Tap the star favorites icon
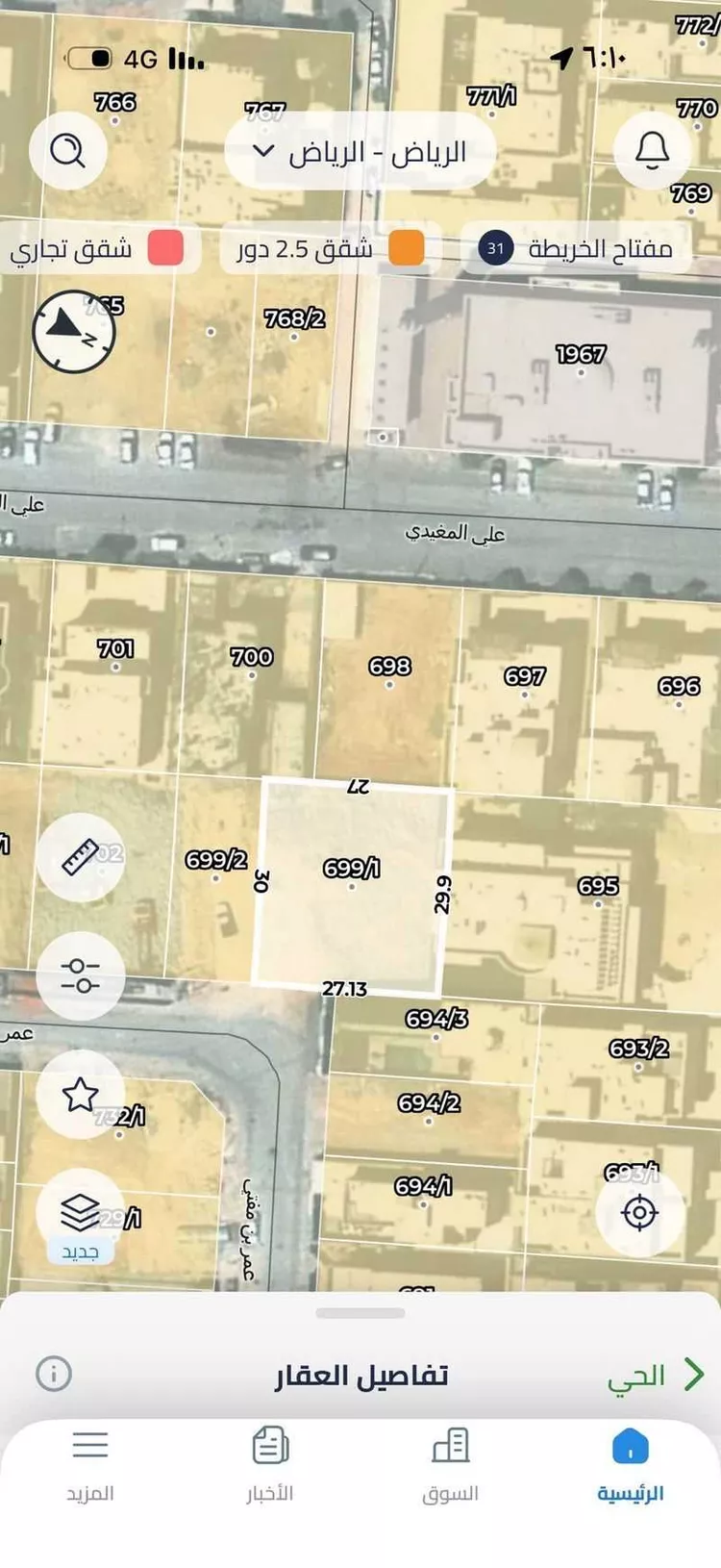721x1568 pixels. (82, 1093)
